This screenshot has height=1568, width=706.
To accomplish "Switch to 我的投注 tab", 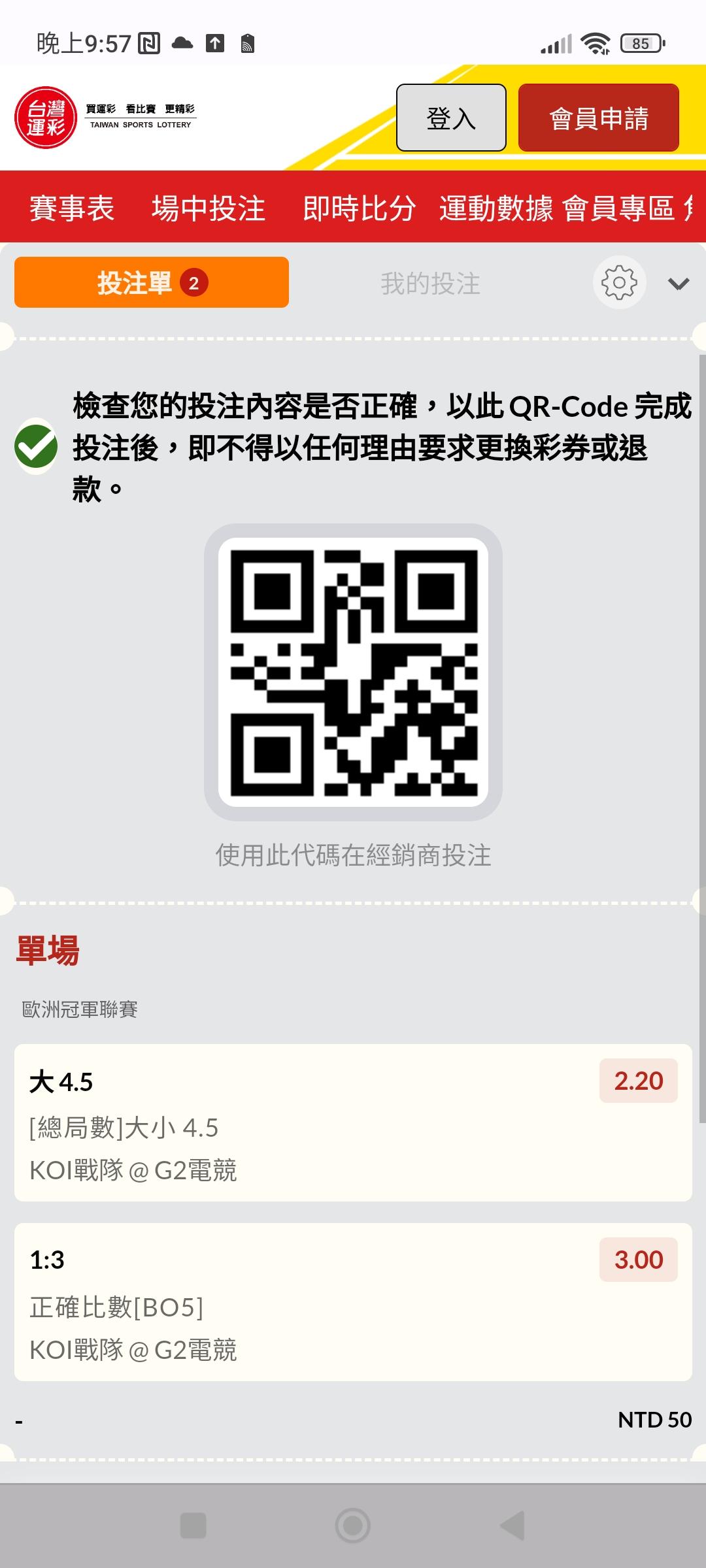I will tap(430, 284).
